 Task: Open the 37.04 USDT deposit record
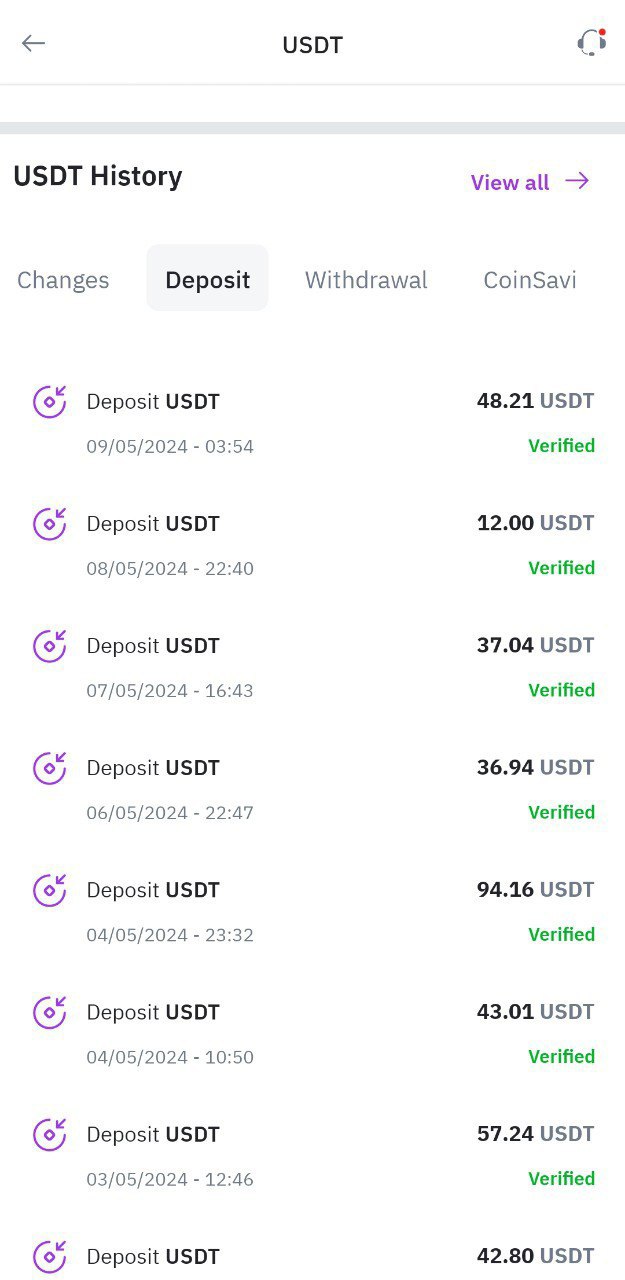312,667
